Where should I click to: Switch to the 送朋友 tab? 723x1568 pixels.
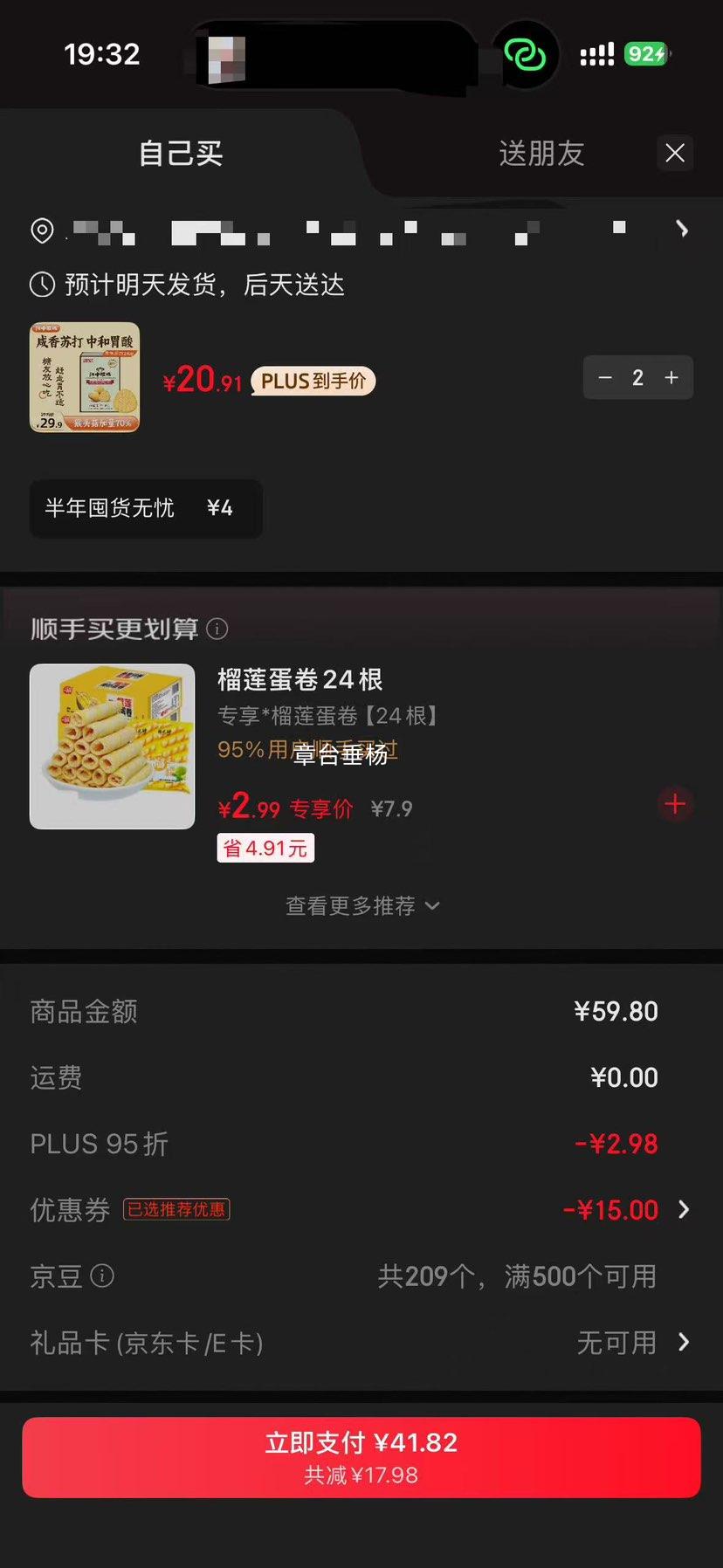pyautogui.click(x=541, y=154)
